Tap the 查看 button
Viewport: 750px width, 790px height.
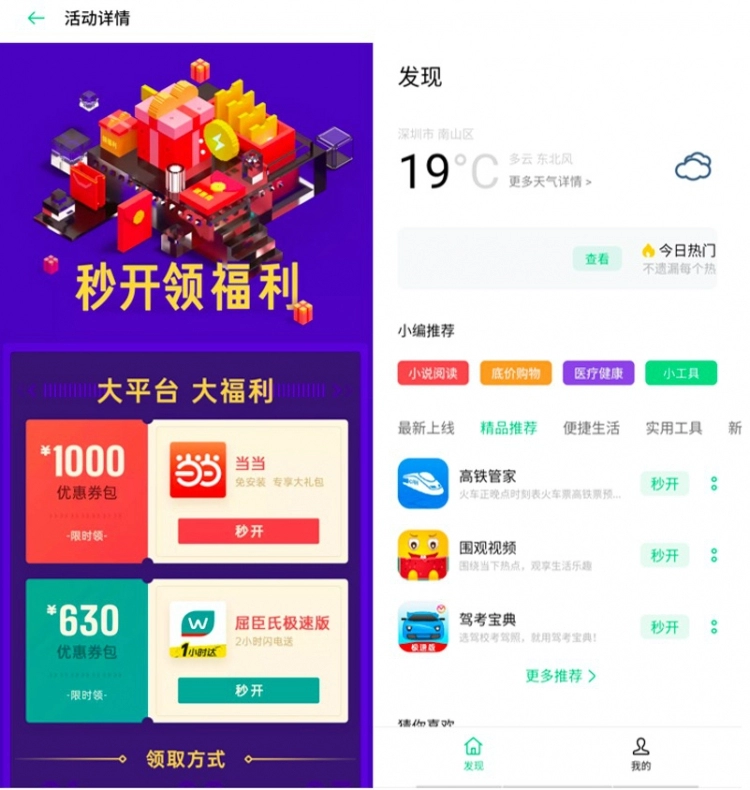[x=597, y=259]
